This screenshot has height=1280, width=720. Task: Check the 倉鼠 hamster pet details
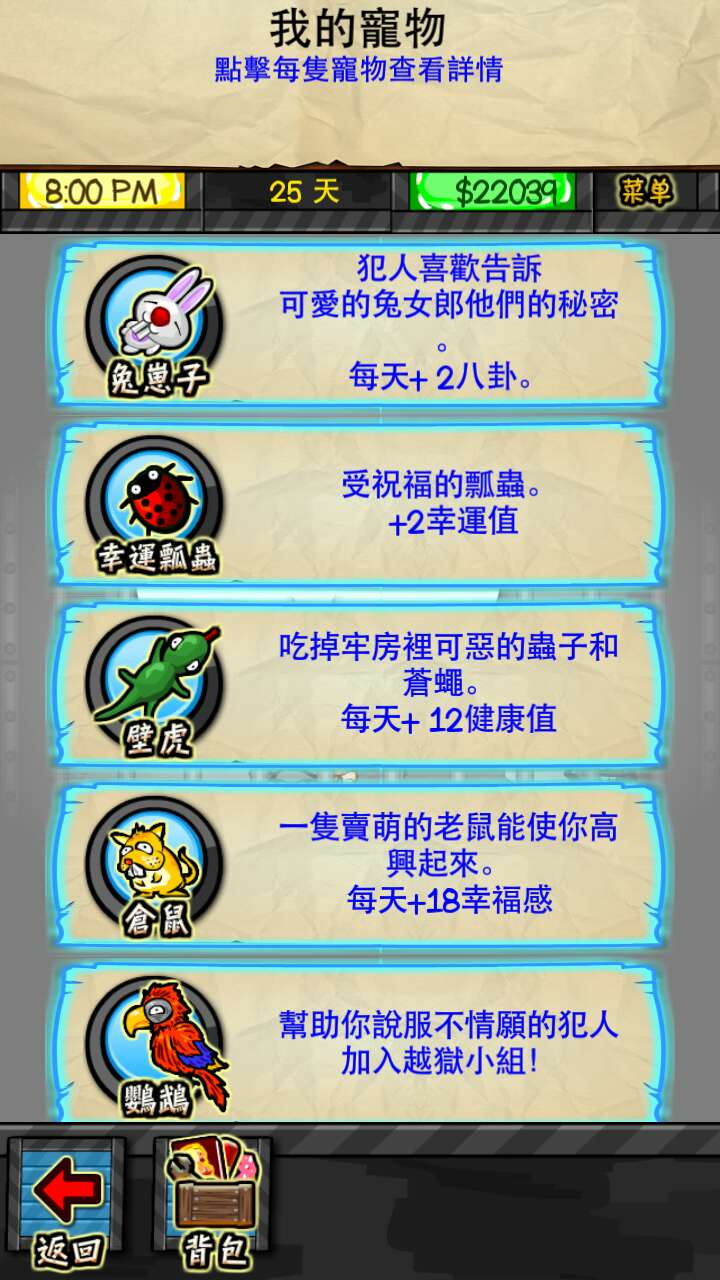click(360, 864)
